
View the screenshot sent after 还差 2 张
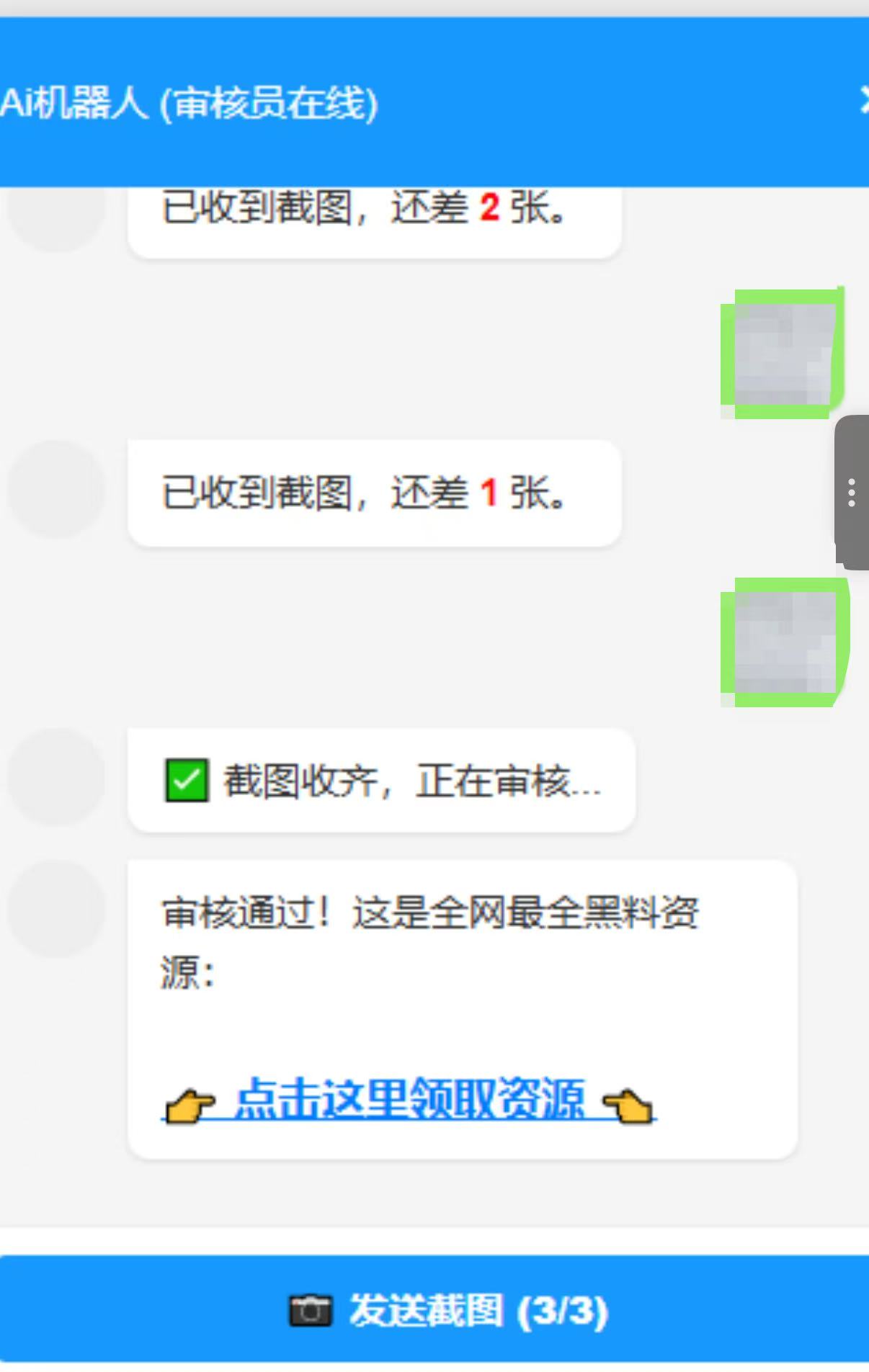783,354
